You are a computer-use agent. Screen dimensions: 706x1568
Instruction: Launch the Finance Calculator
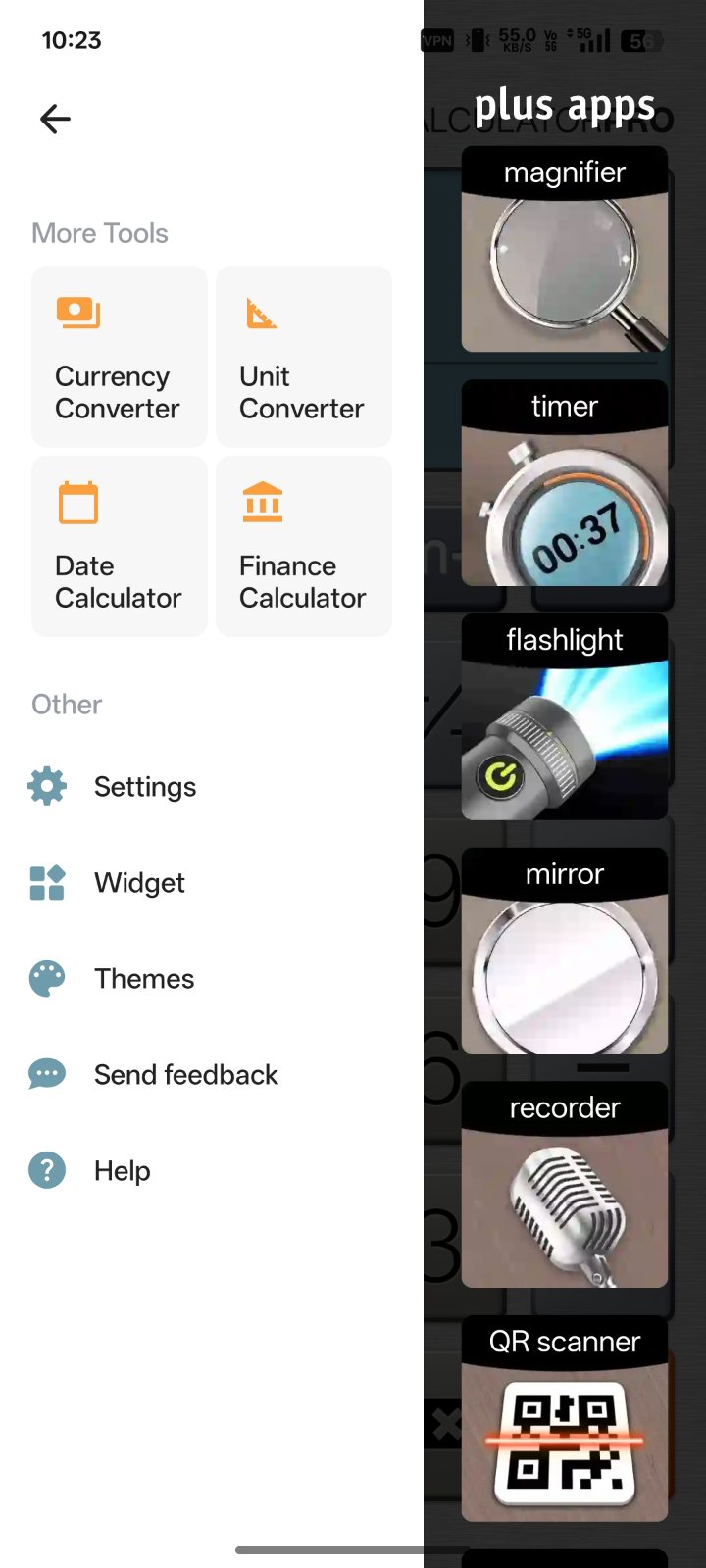click(303, 546)
